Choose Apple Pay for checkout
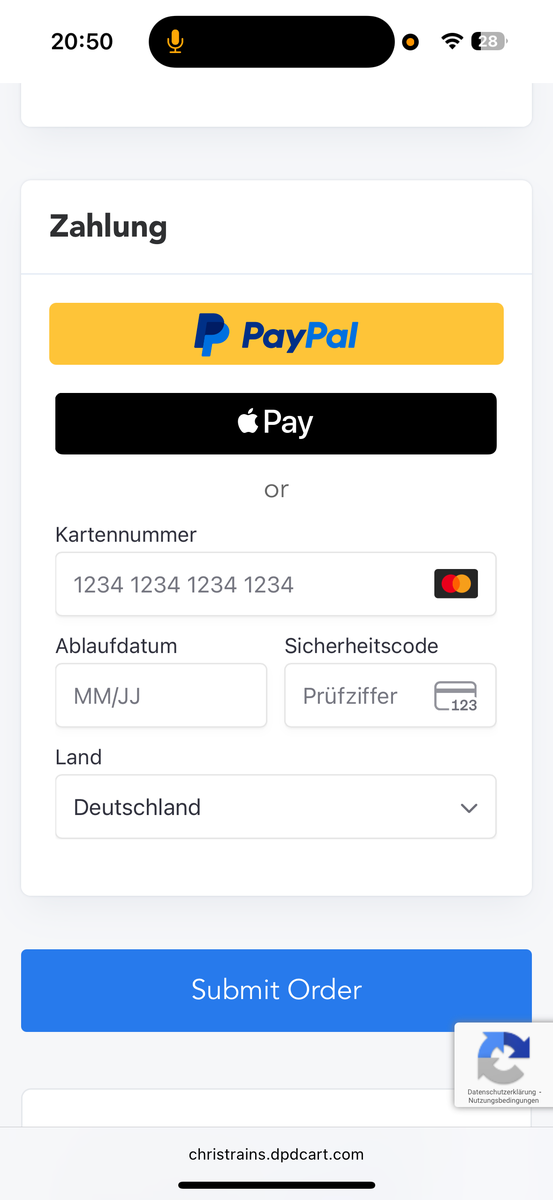The image size is (553, 1200). [x=276, y=423]
